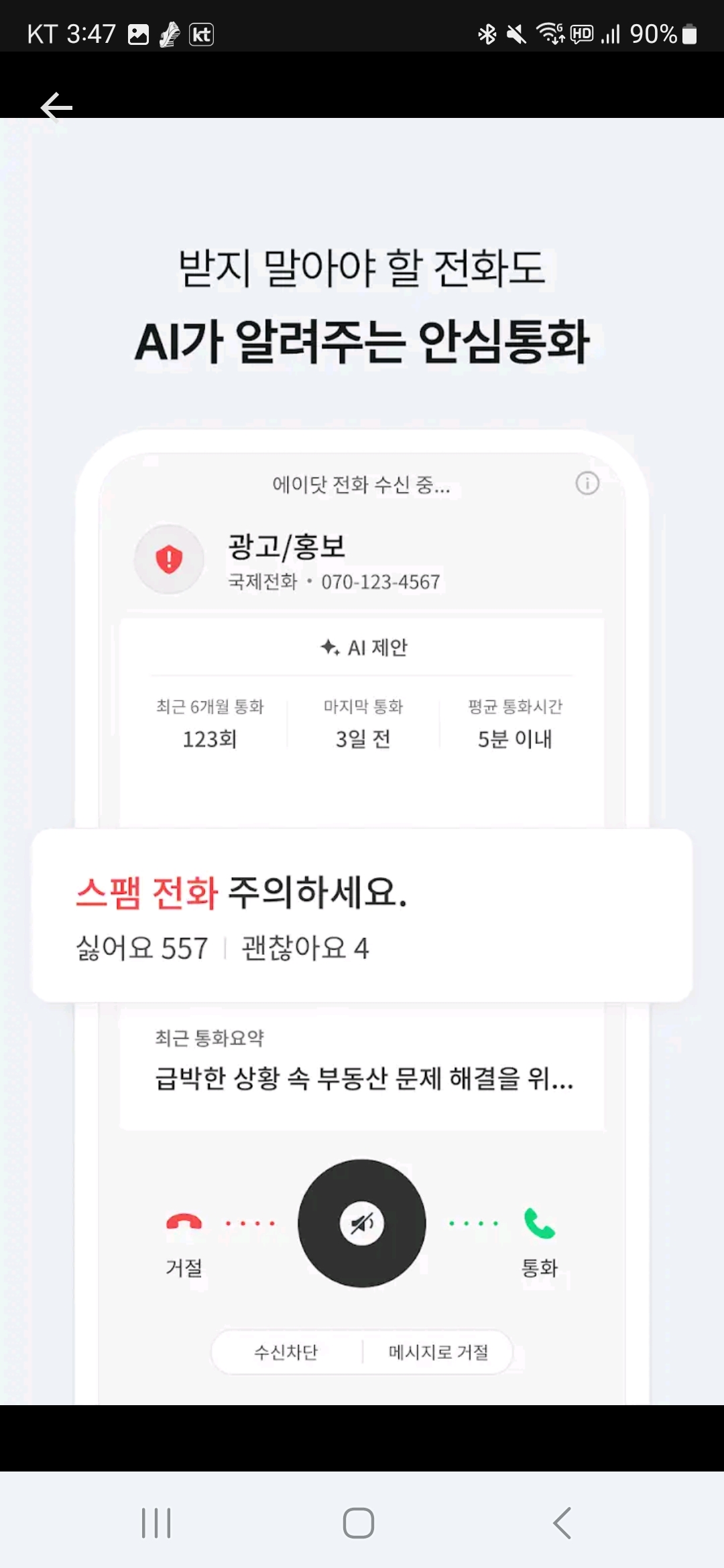Tap the back arrow at top left
This screenshot has width=724, height=1568.
coord(56,107)
